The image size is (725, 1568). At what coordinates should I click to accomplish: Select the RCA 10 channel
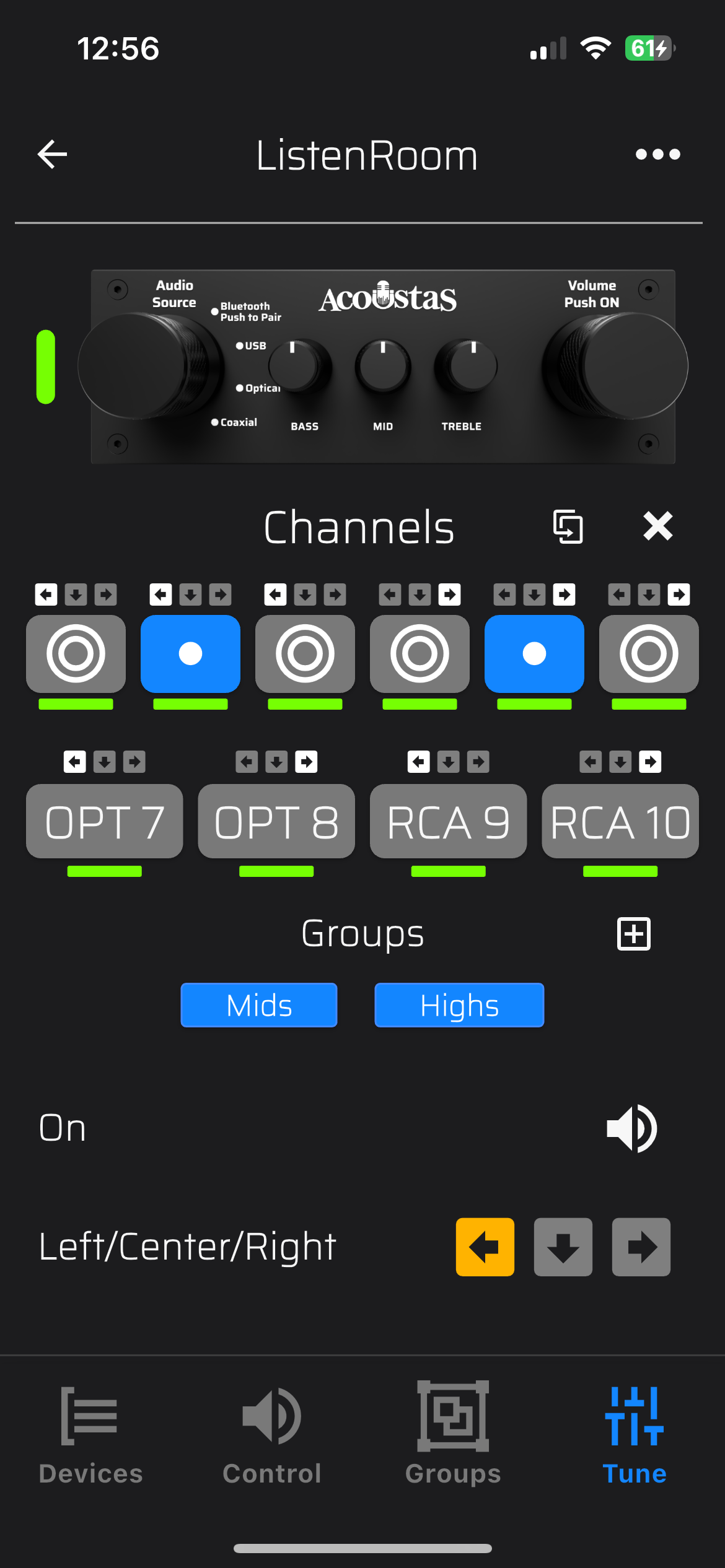(x=620, y=821)
